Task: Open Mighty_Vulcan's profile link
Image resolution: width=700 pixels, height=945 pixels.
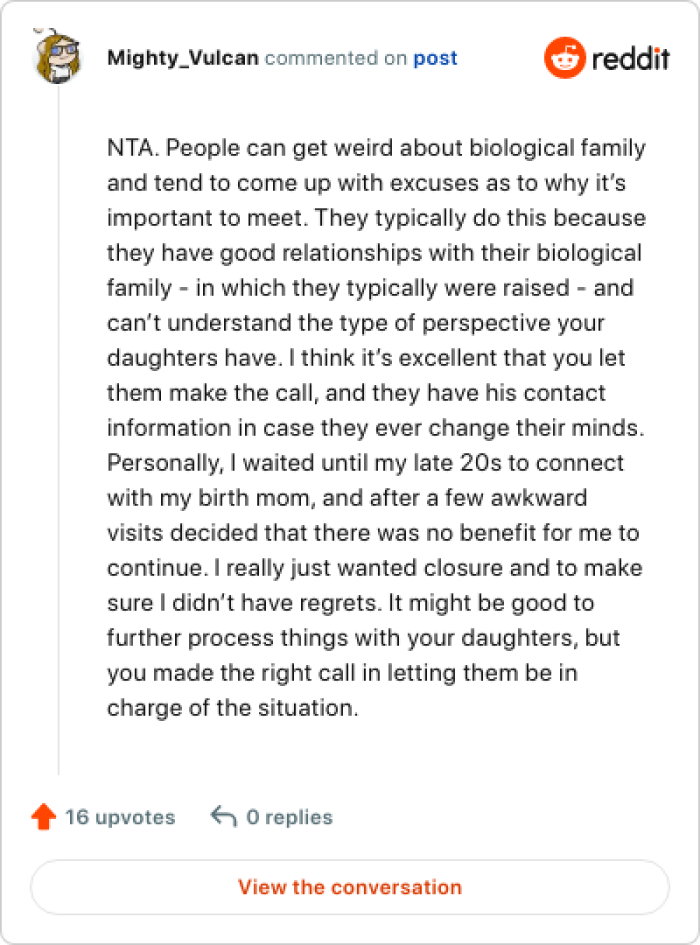Action: [182, 58]
